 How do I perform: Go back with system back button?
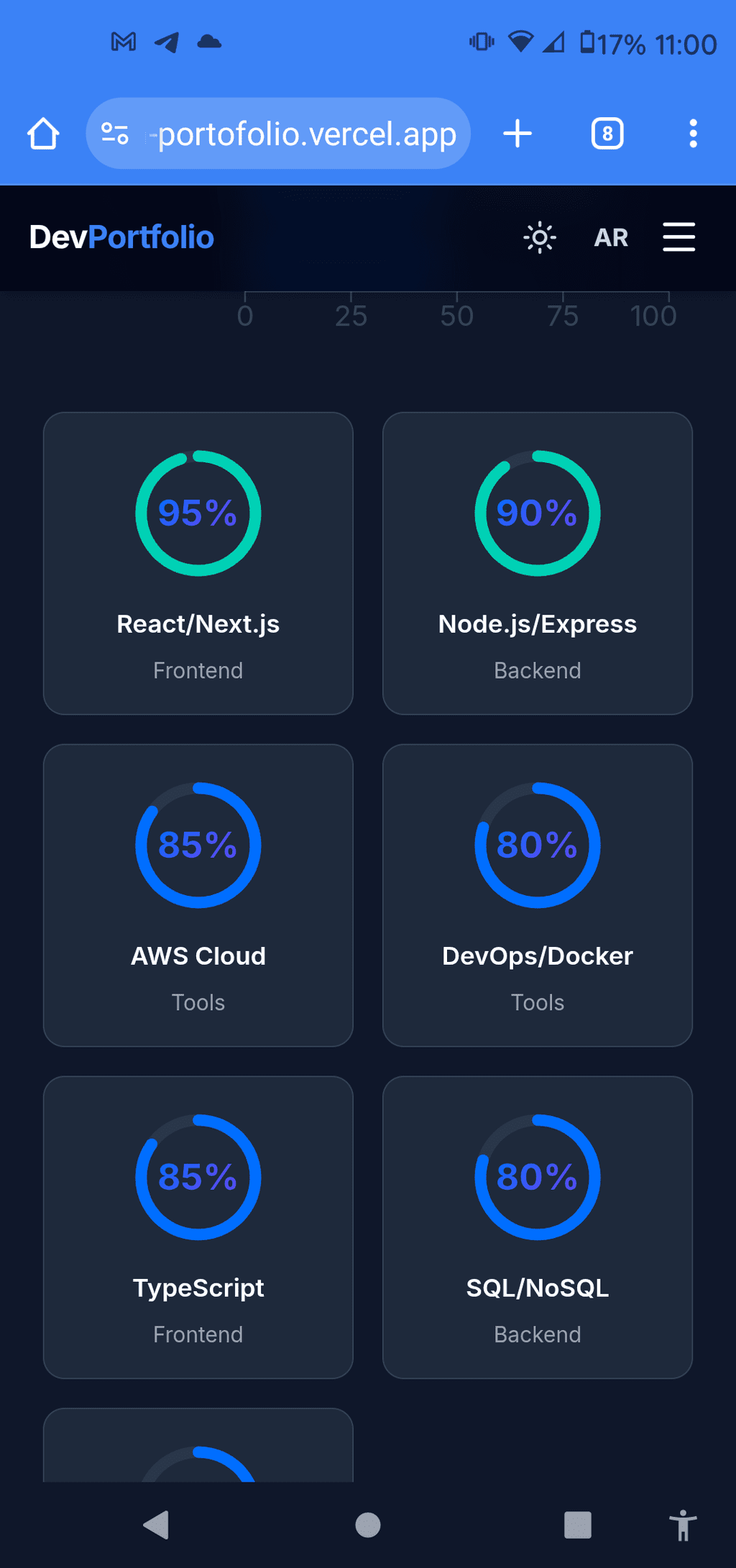click(x=156, y=1525)
